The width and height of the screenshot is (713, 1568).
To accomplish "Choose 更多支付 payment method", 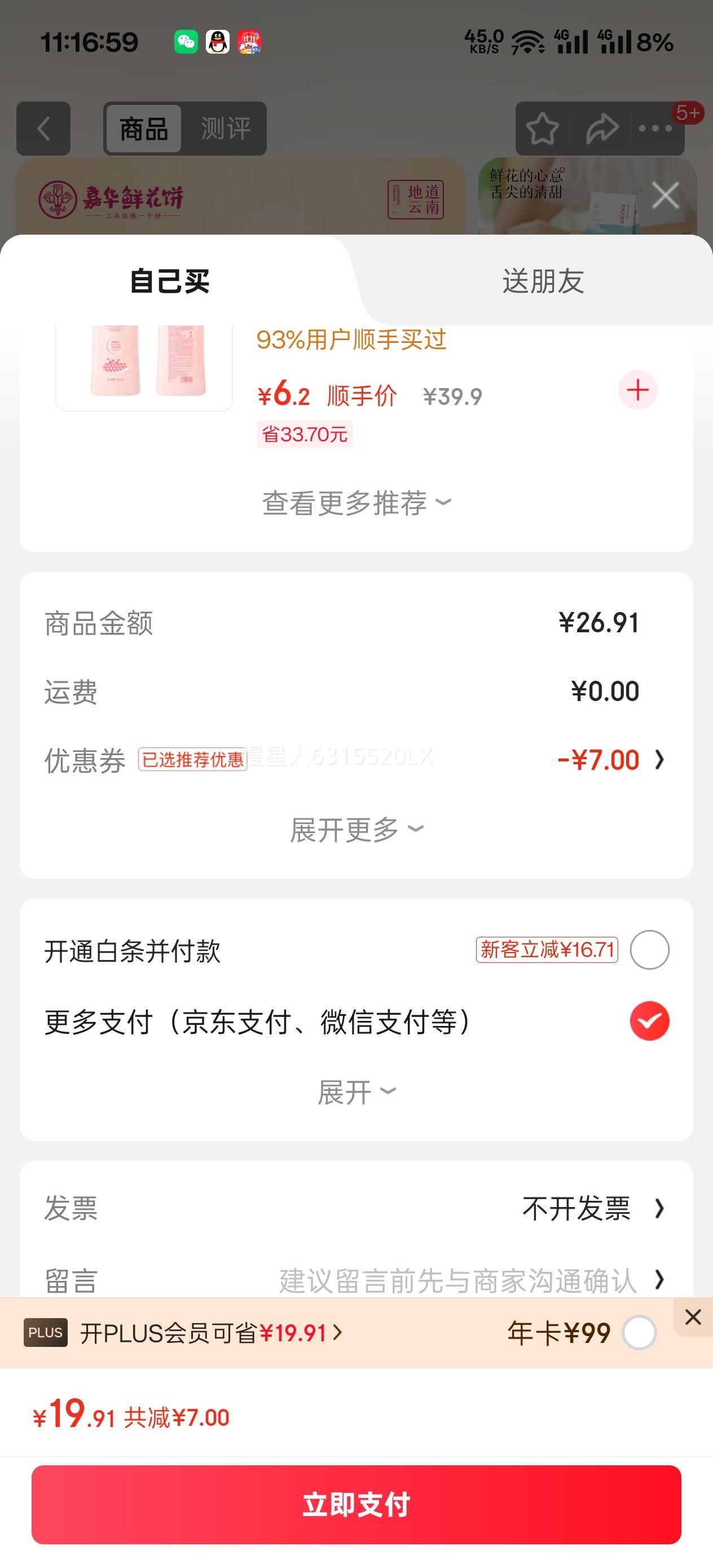I will (649, 1021).
